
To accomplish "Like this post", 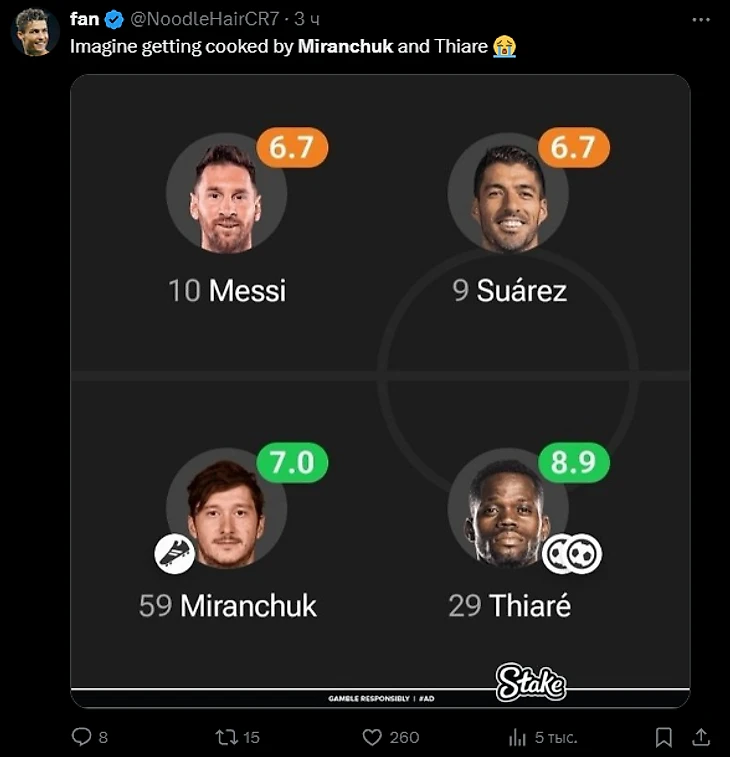I will (x=372, y=737).
